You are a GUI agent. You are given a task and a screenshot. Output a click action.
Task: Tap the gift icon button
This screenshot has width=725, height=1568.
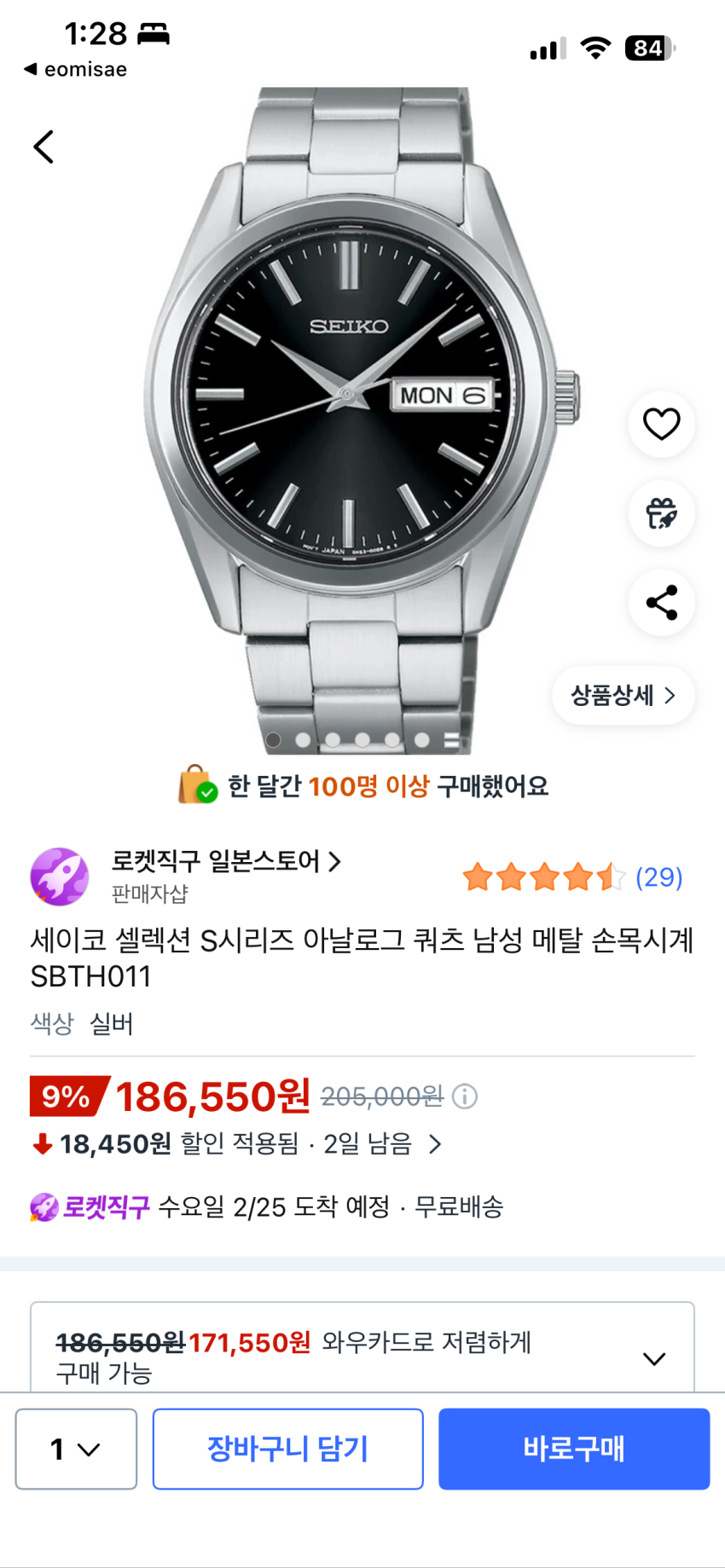pos(661,513)
